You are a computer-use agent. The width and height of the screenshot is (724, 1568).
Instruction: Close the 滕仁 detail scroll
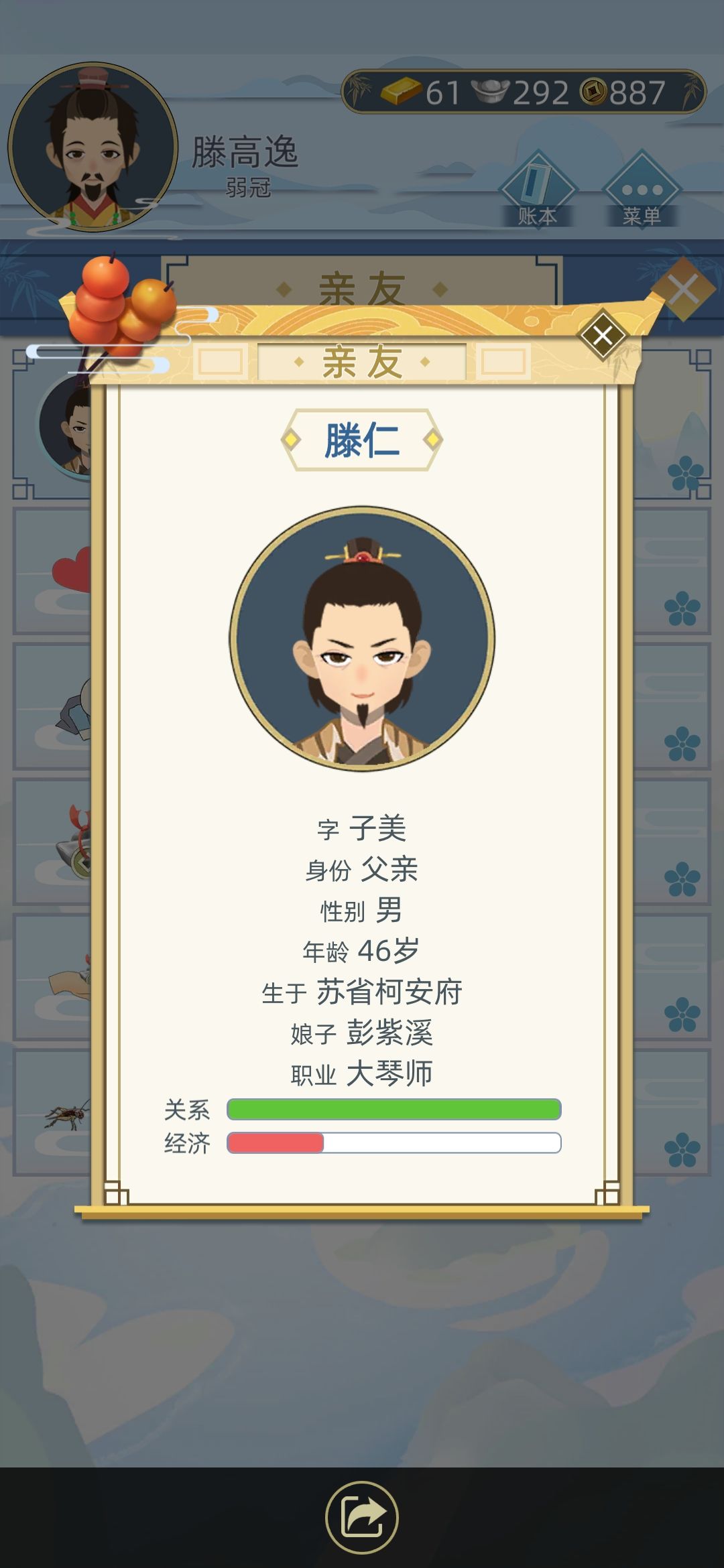pyautogui.click(x=604, y=335)
